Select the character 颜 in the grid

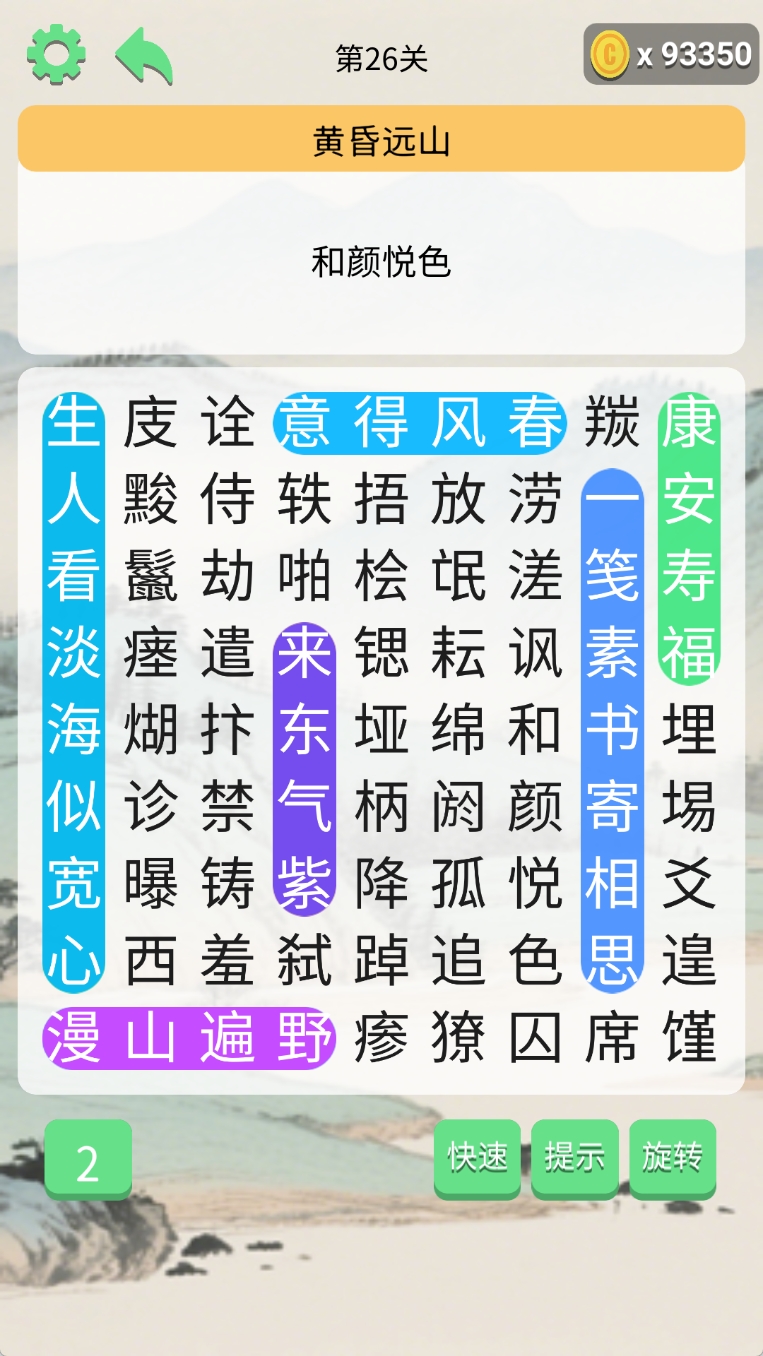pyautogui.click(x=535, y=807)
